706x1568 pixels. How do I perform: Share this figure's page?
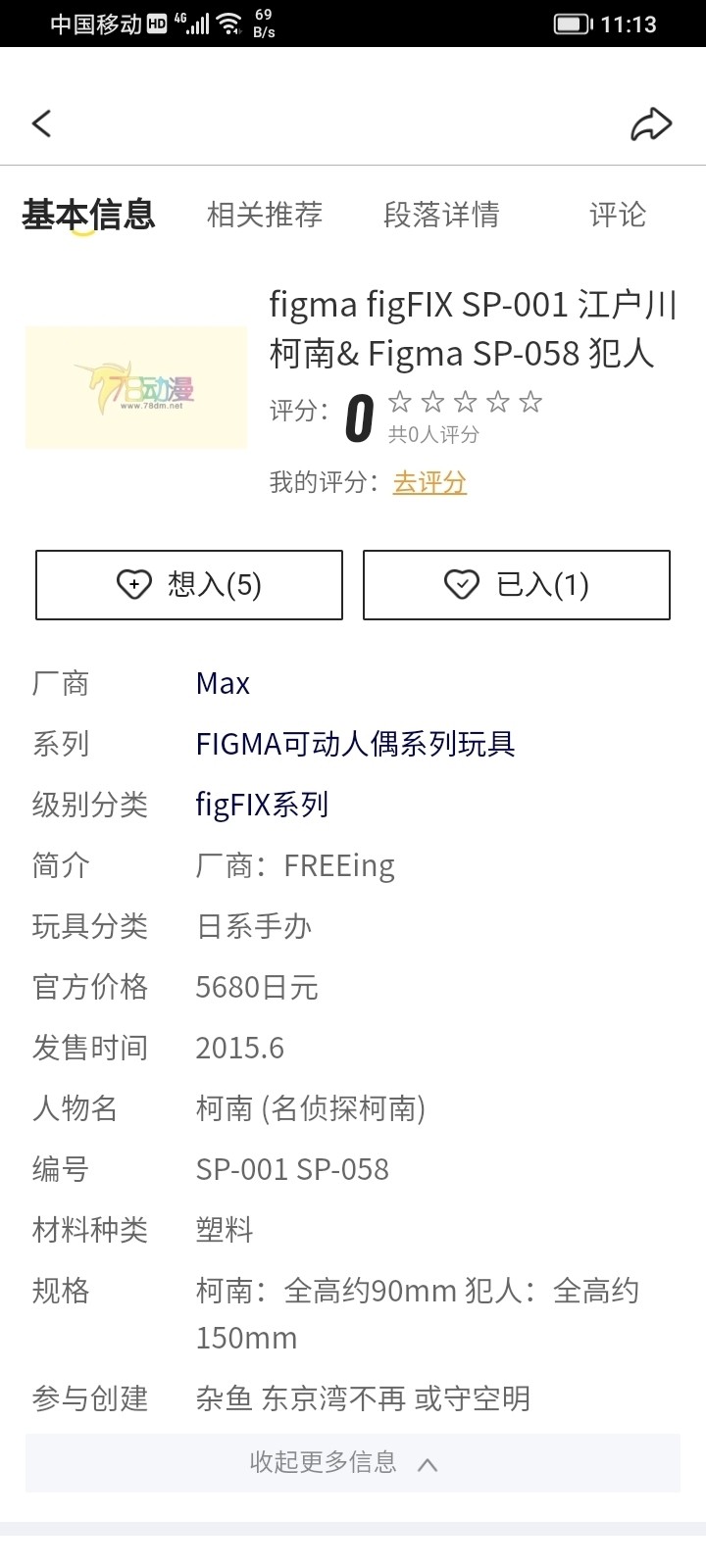pyautogui.click(x=651, y=124)
